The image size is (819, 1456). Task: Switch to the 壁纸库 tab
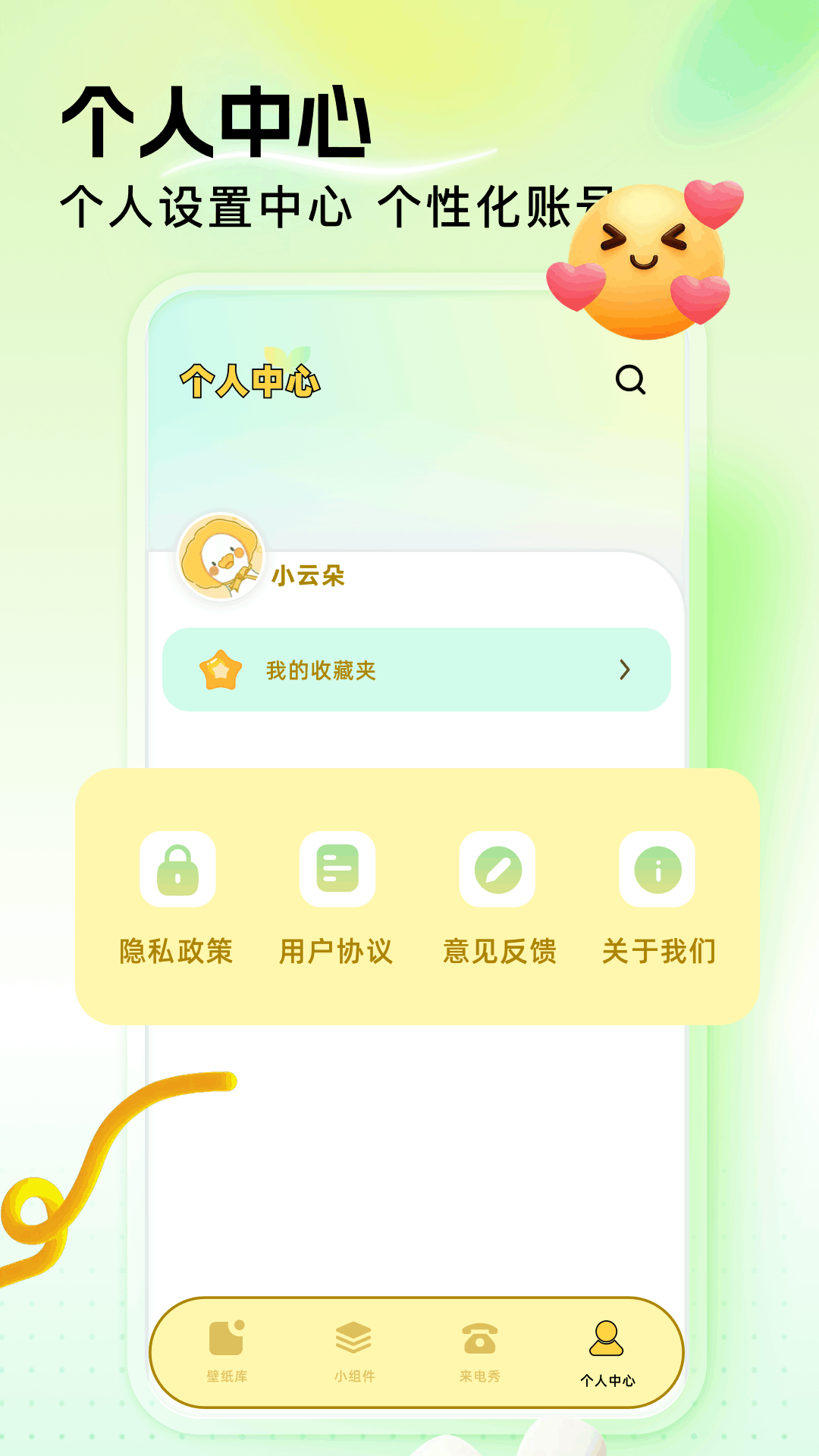pos(227,1357)
